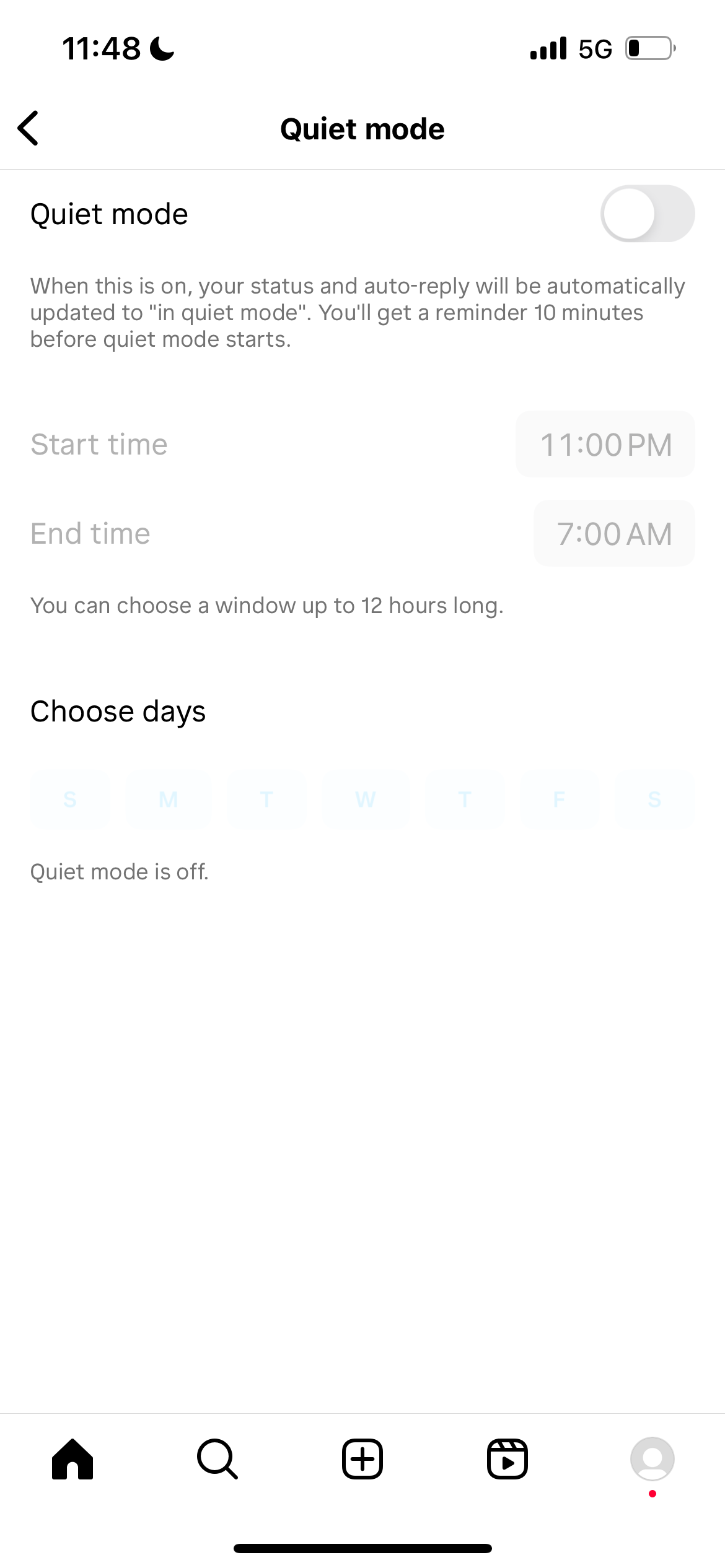Switch to the Reels tab

click(507, 1459)
